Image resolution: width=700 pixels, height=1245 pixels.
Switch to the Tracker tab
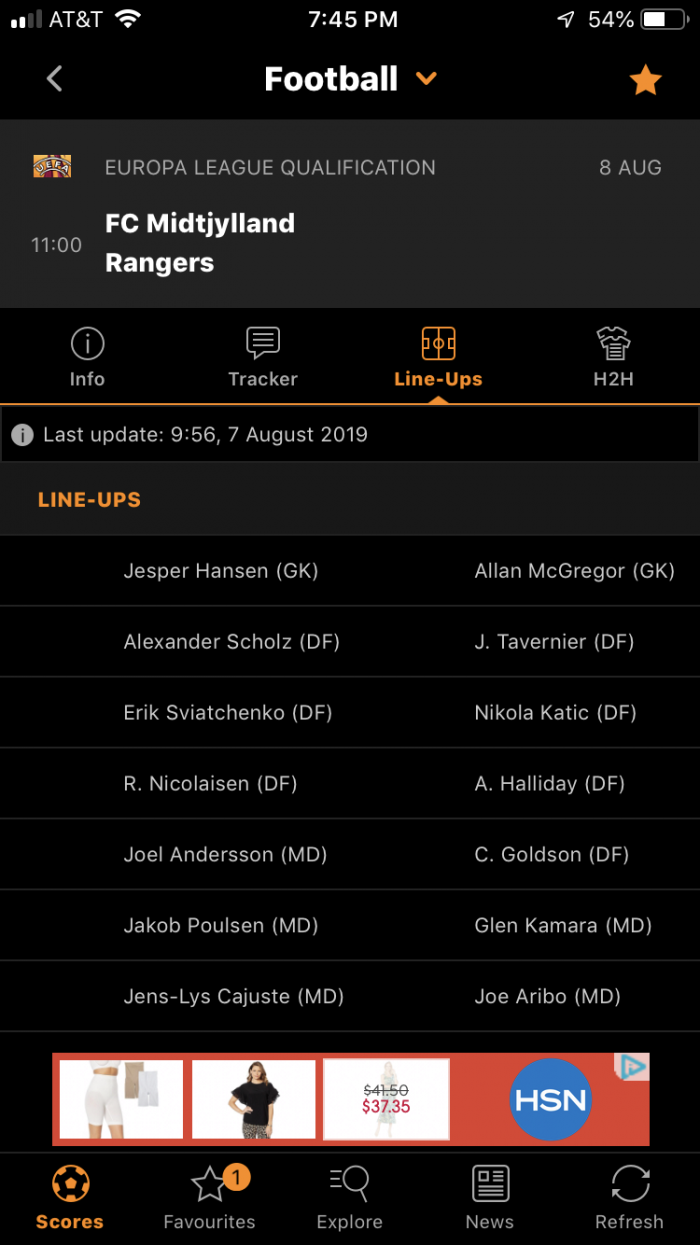pyautogui.click(x=262, y=358)
